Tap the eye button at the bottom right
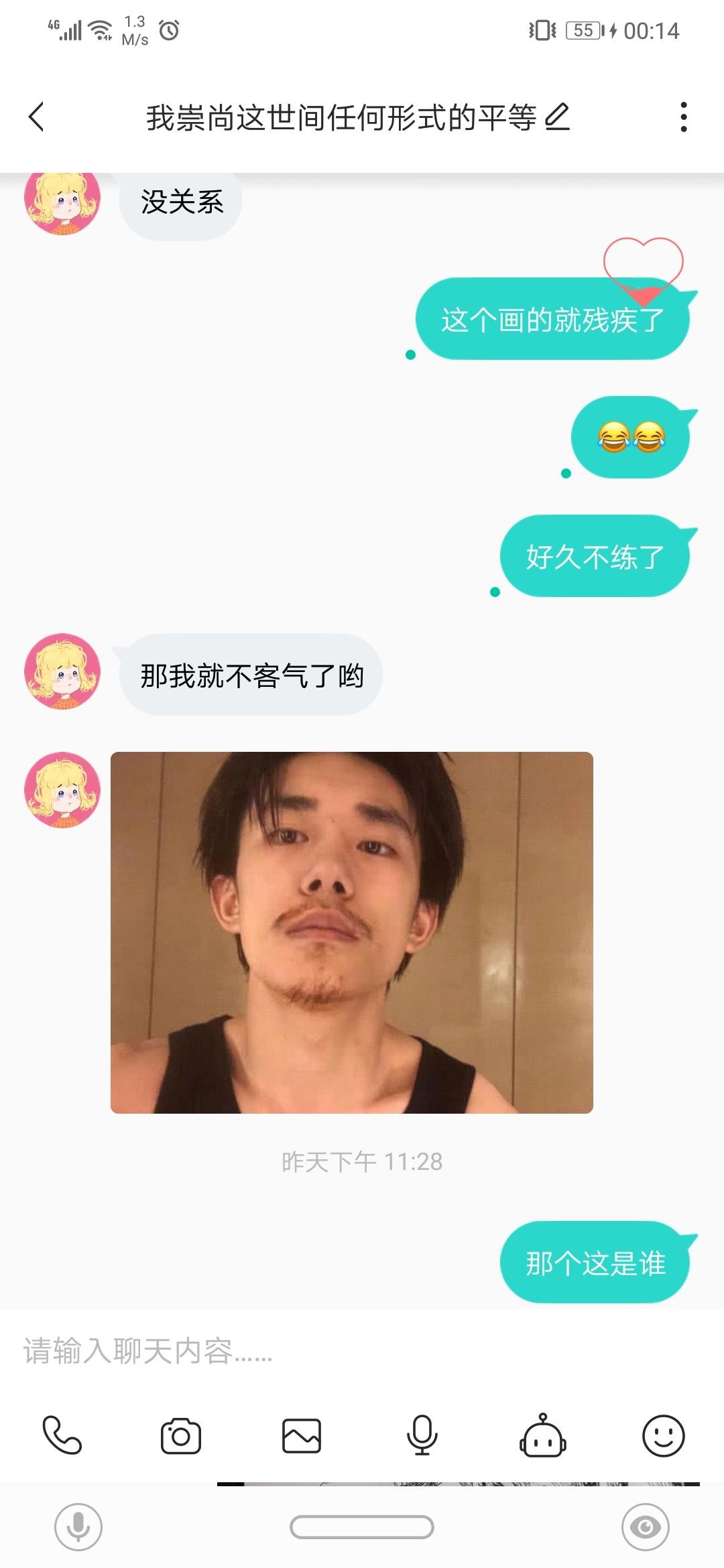 pyautogui.click(x=646, y=1527)
